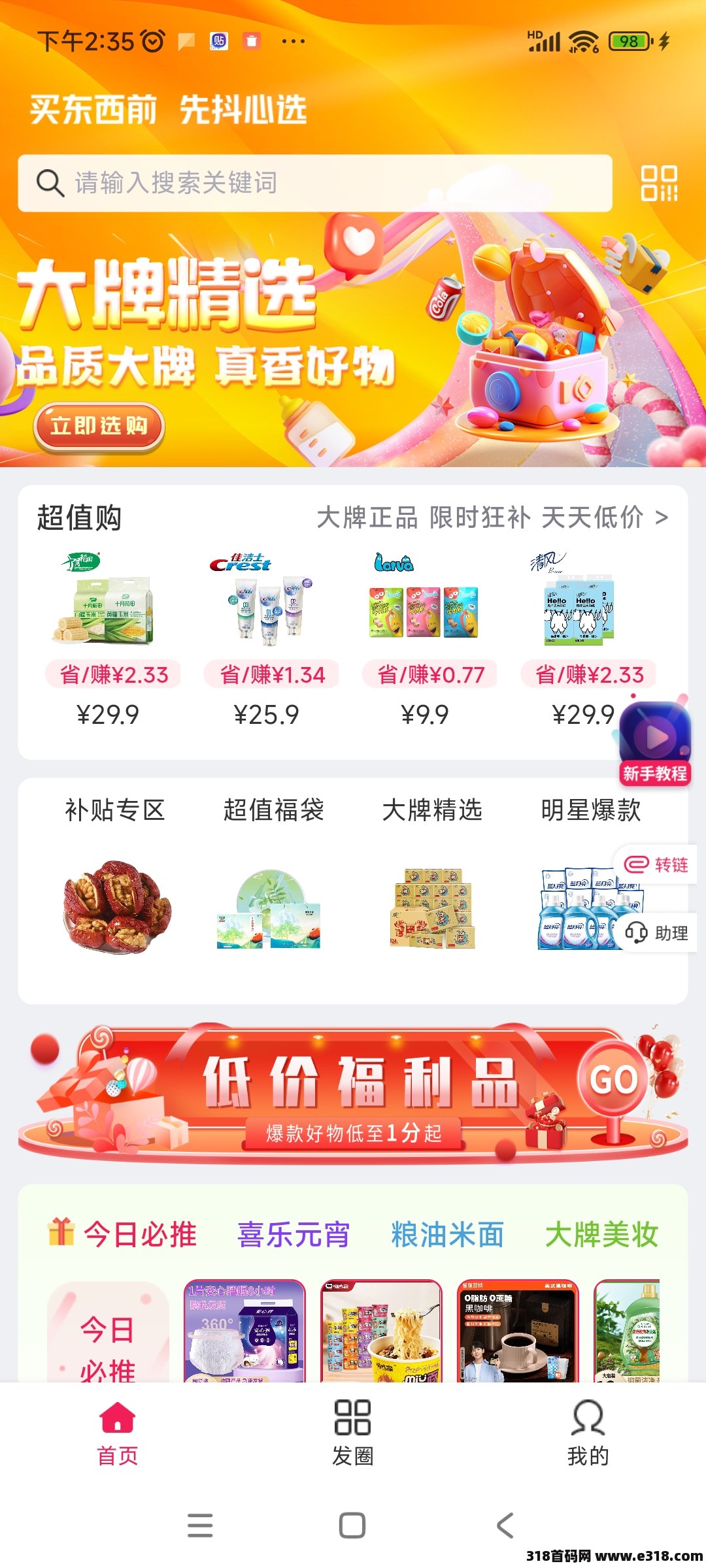Open 超值购 via 大牌正品 限时狂补 link
The height and width of the screenshot is (1568, 706).
point(492,518)
